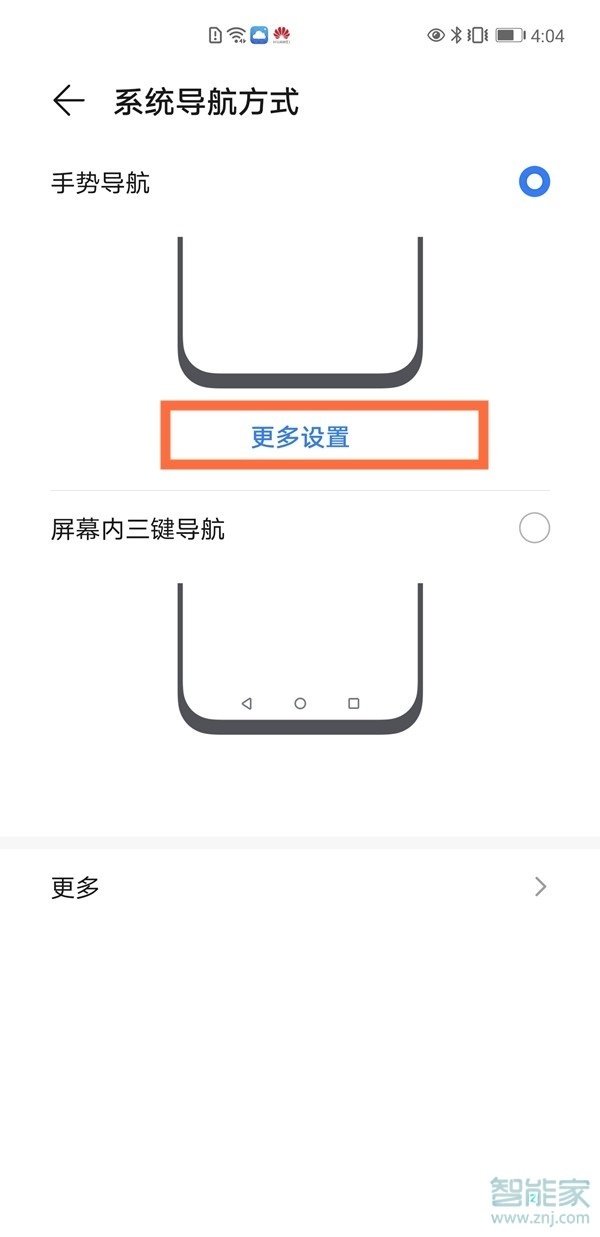The height and width of the screenshot is (1237, 600).
Task: Open the 更多 settings row
Action: tap(300, 887)
